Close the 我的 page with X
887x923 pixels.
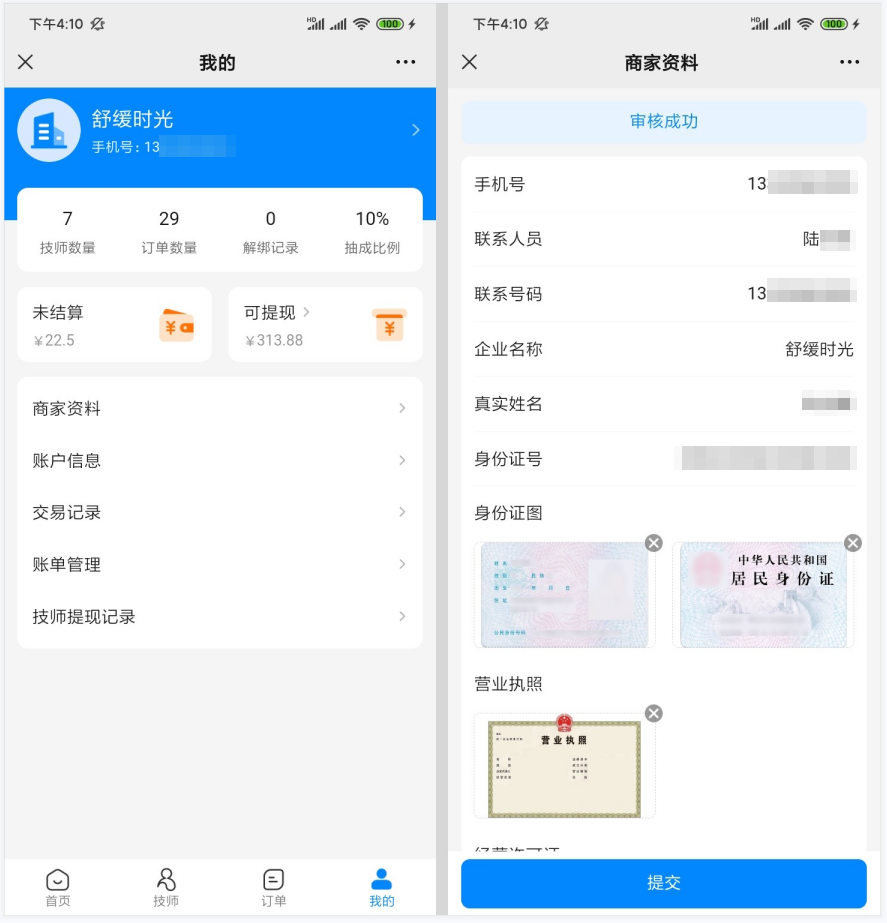pos(26,62)
